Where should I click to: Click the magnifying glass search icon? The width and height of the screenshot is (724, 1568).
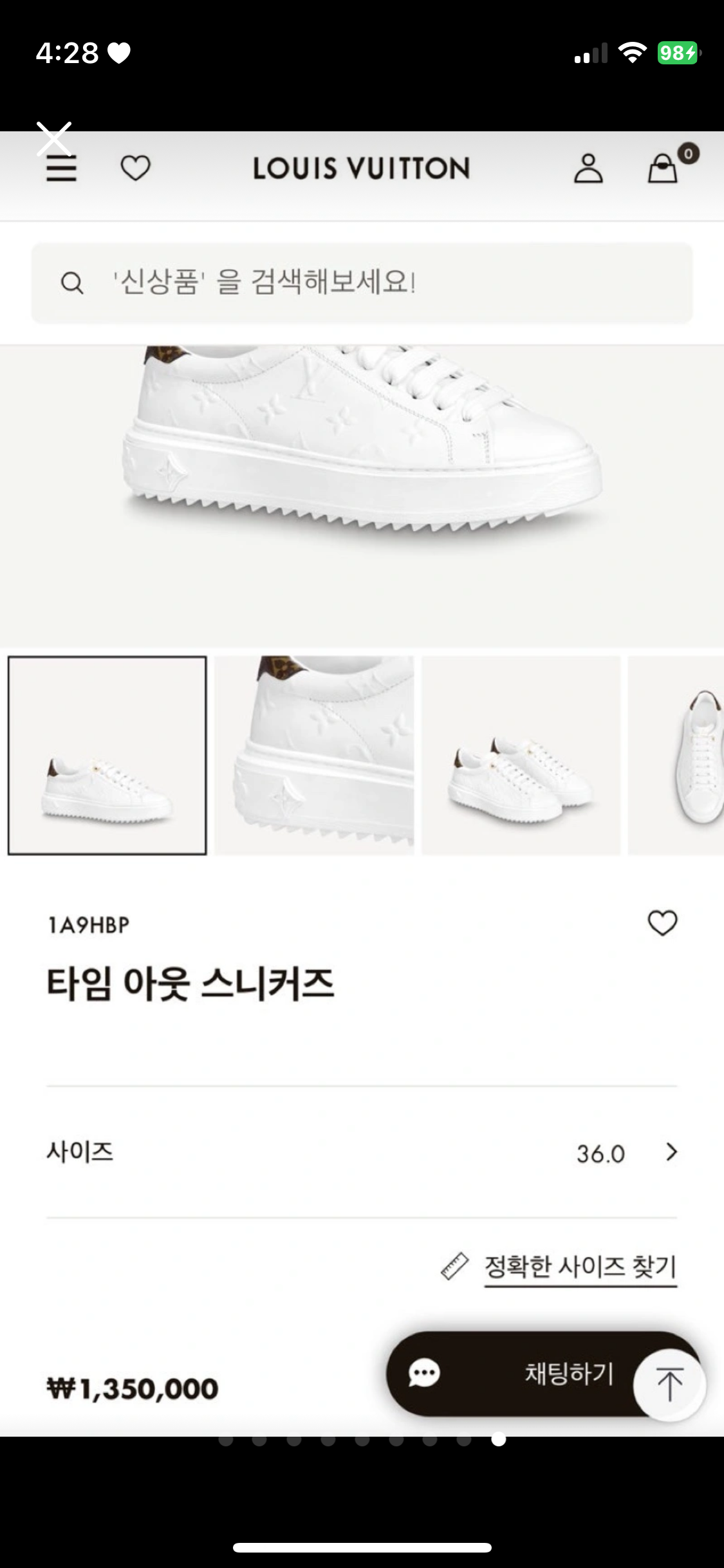tap(73, 281)
